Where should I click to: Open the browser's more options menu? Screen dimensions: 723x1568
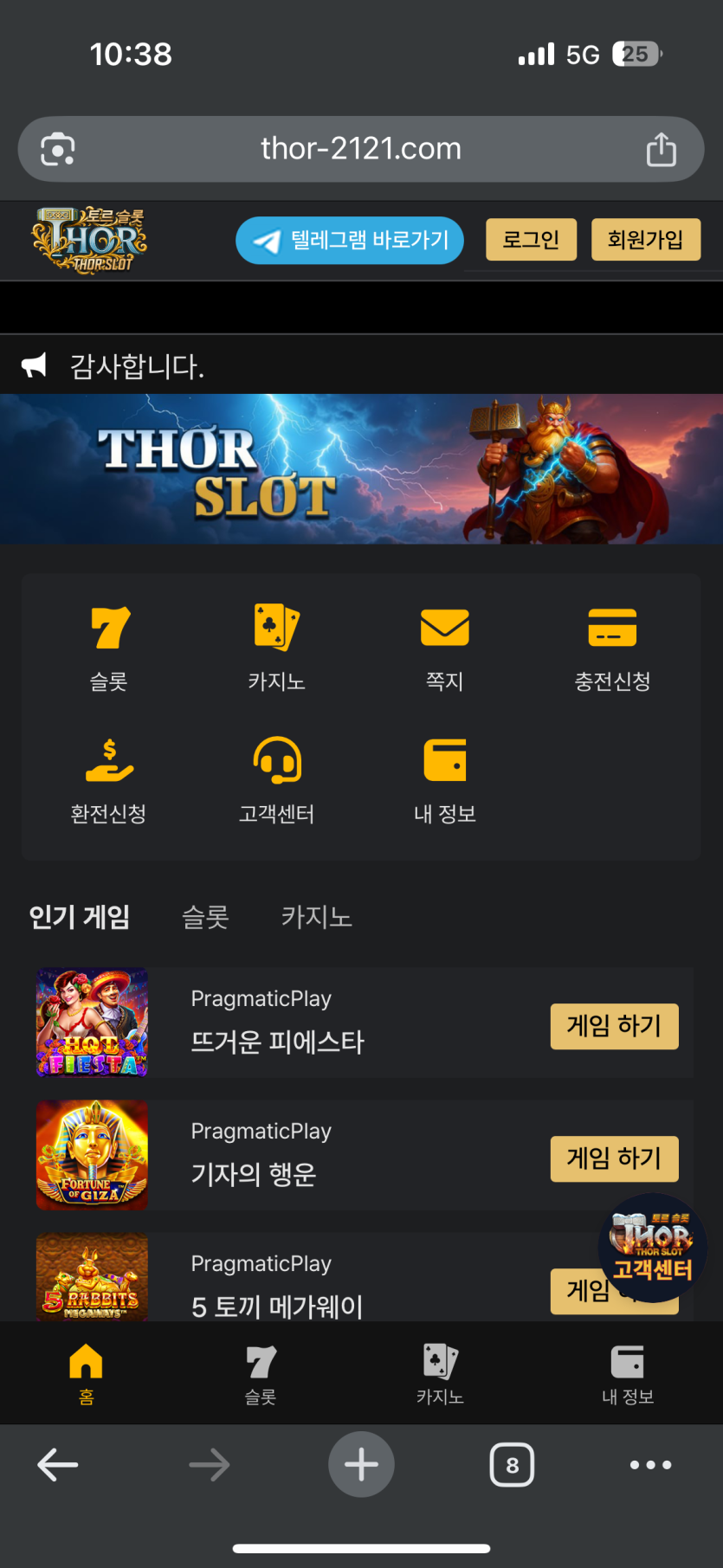650,1465
